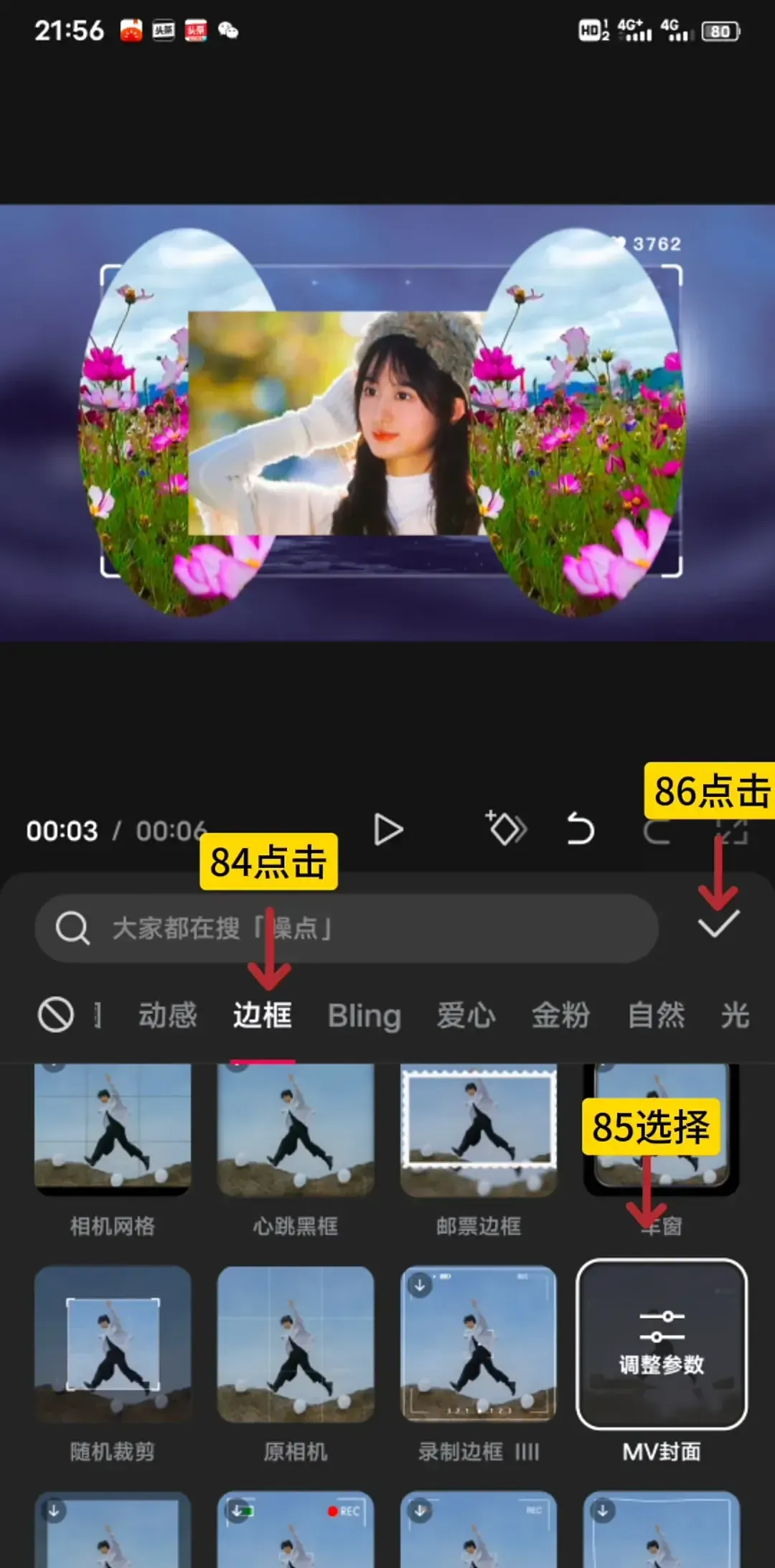
Task: Select the 边框 tab
Action: (x=262, y=1015)
